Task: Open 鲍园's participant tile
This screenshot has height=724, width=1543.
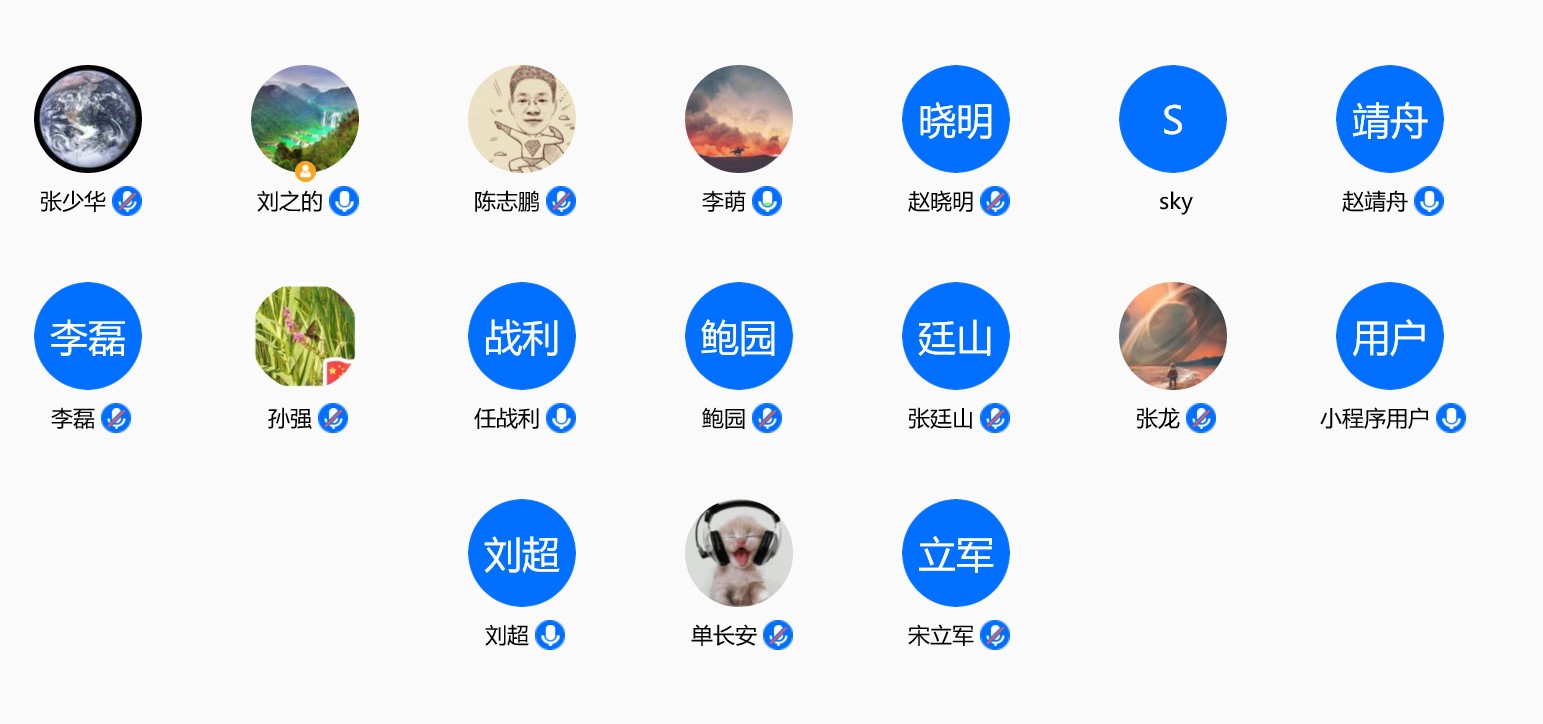Action: (x=739, y=336)
